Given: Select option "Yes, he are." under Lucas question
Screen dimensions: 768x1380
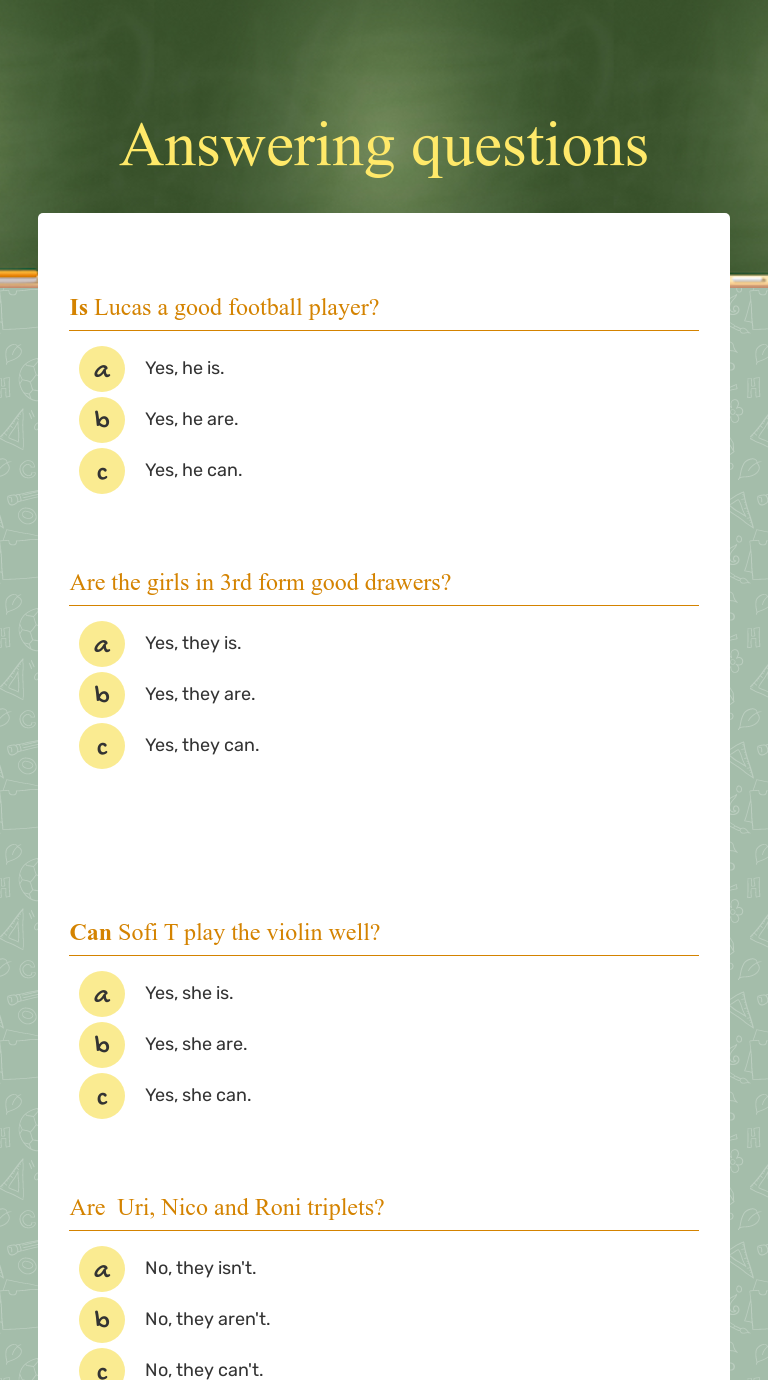Looking at the screenshot, I should tap(191, 419).
